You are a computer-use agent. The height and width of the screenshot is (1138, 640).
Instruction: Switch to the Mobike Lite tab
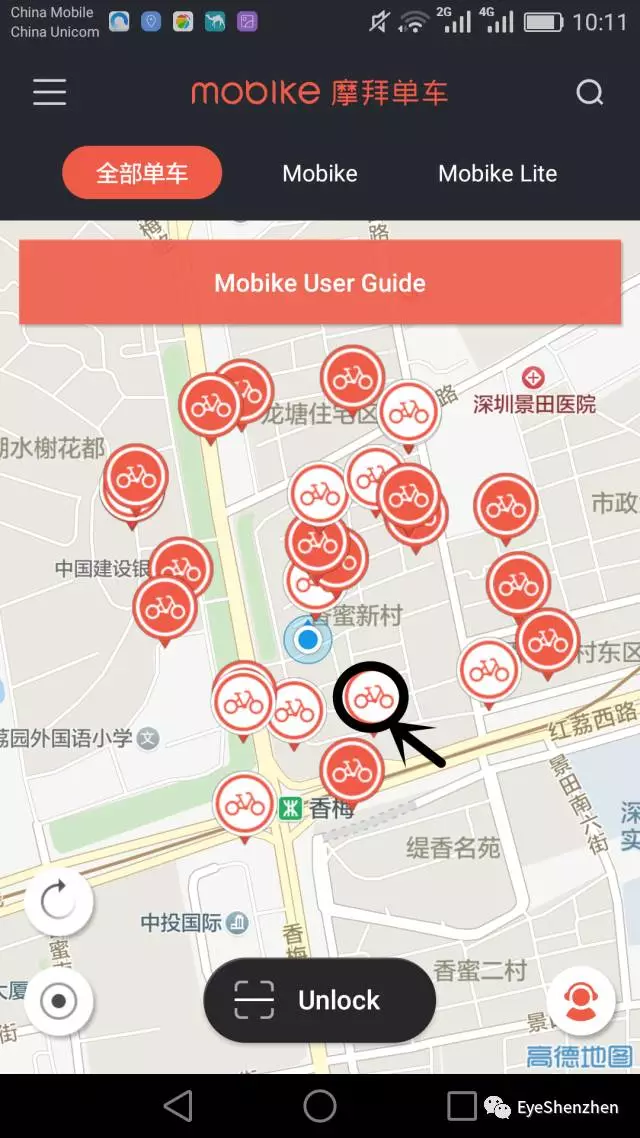(497, 173)
